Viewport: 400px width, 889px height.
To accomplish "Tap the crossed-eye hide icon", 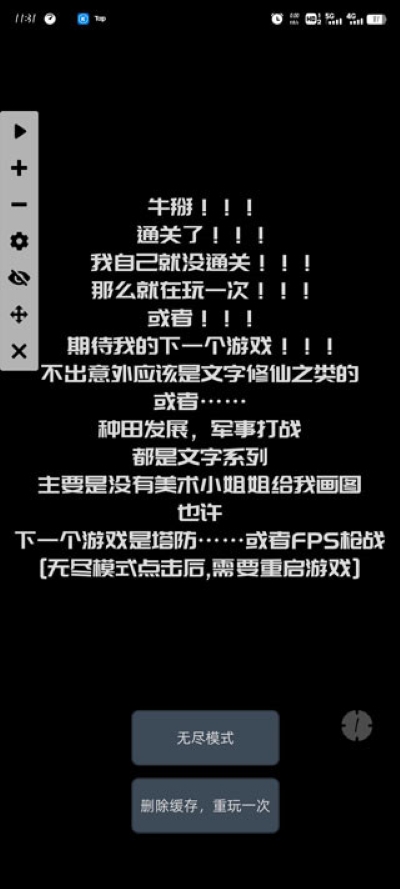I will point(19,278).
